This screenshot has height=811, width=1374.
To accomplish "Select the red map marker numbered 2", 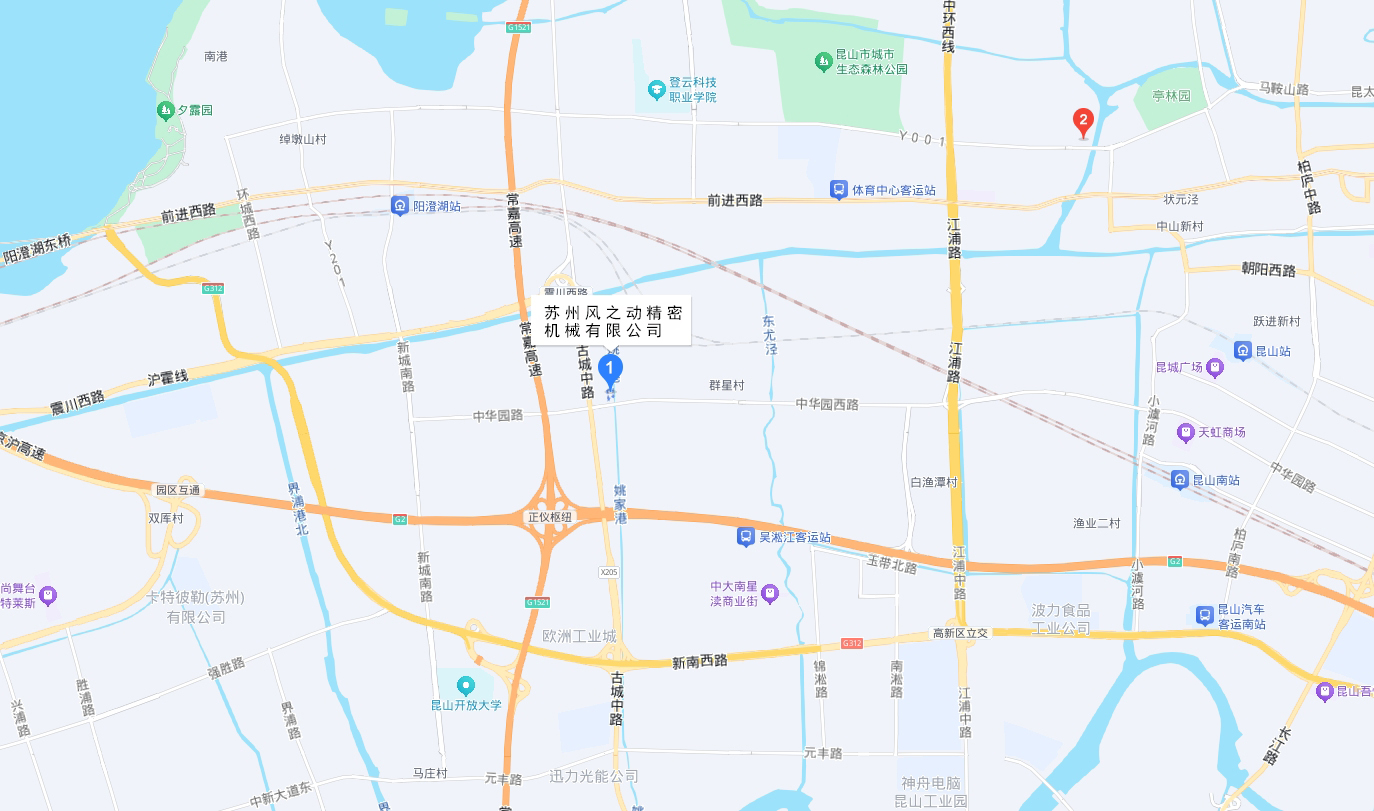I will point(1083,122).
